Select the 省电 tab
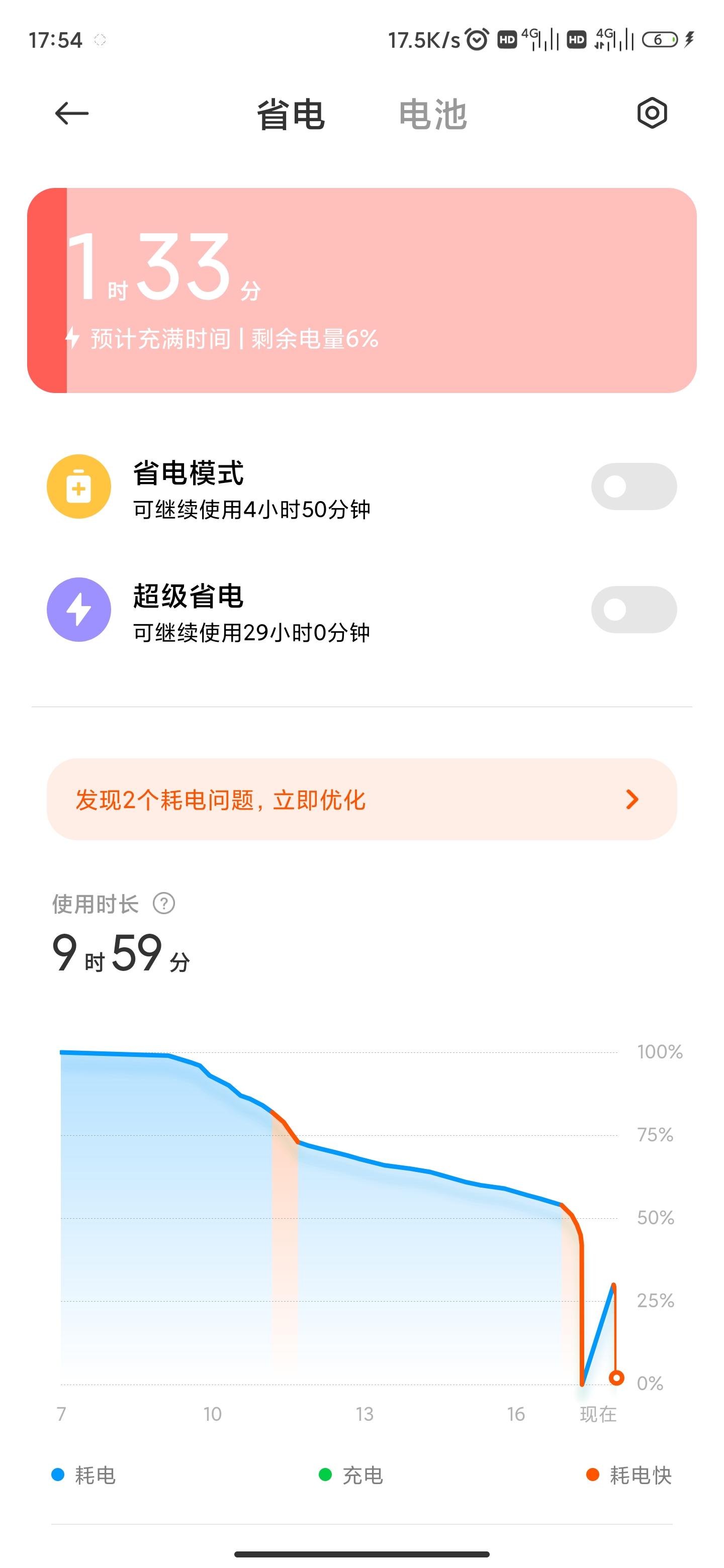Viewport: 724px width, 1568px height. pyautogui.click(x=291, y=115)
